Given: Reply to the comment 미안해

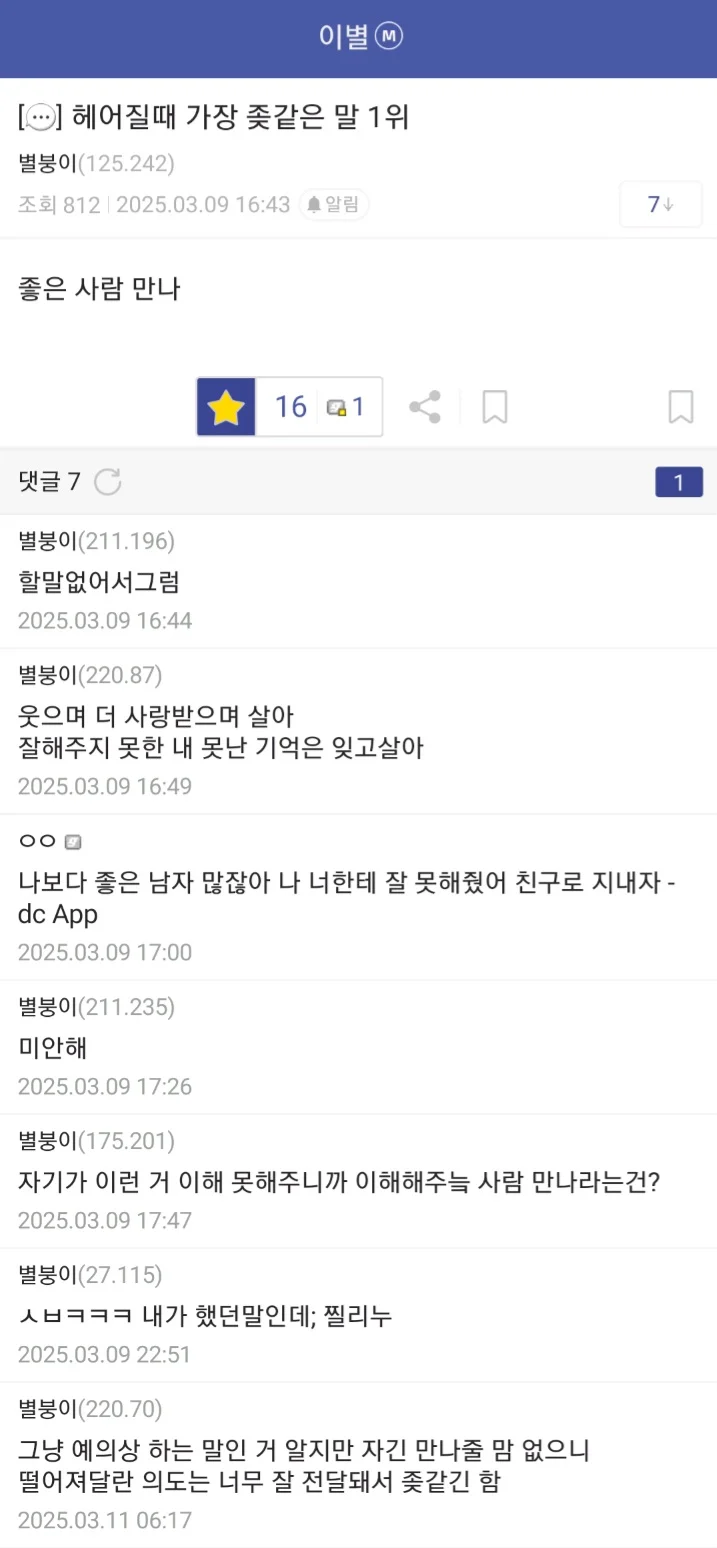Looking at the screenshot, I should click(x=53, y=1047).
